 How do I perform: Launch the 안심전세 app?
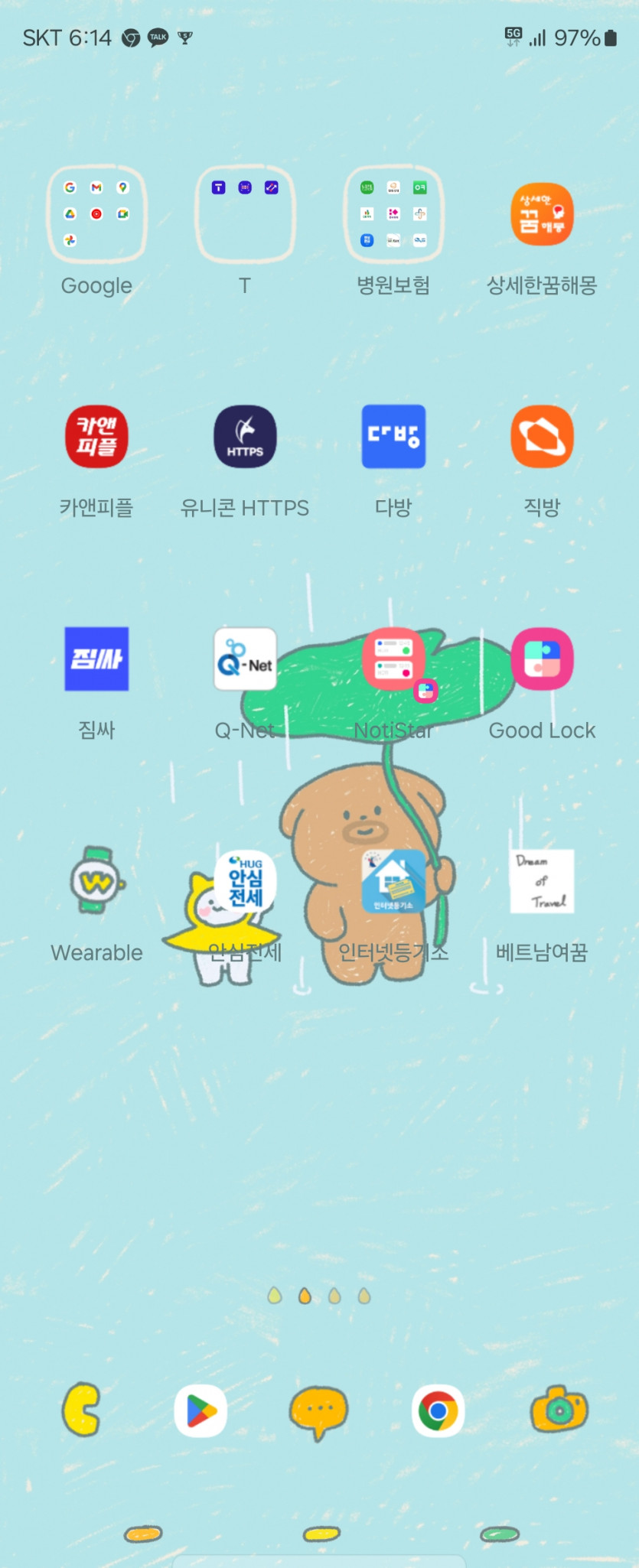[245, 881]
